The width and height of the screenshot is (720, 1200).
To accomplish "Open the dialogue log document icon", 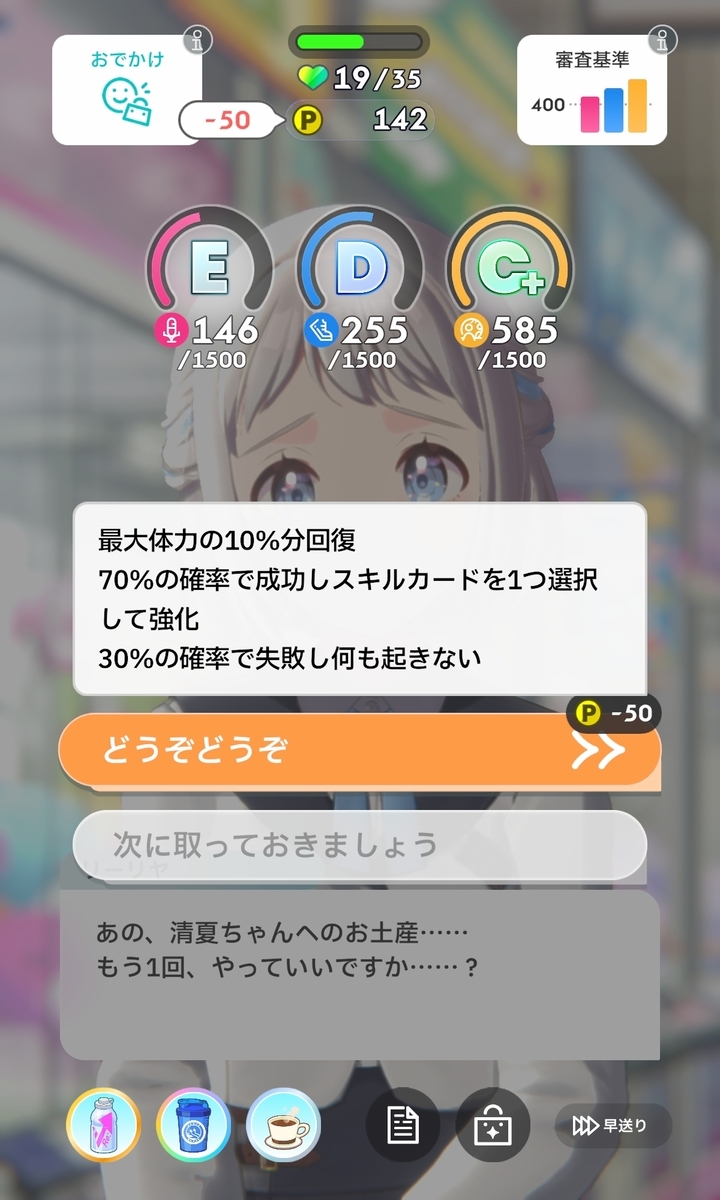I will tap(403, 1125).
